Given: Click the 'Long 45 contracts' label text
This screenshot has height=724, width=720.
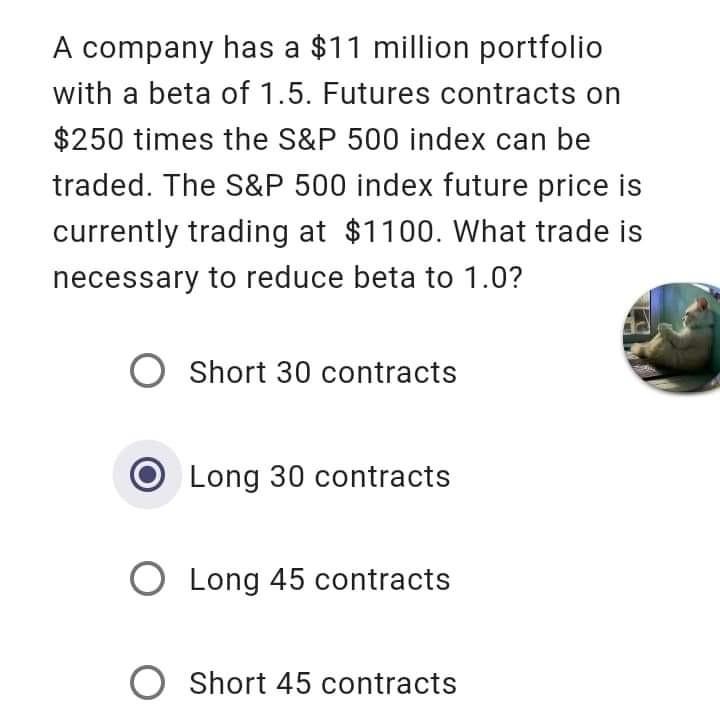Looking at the screenshot, I should click(x=318, y=578).
